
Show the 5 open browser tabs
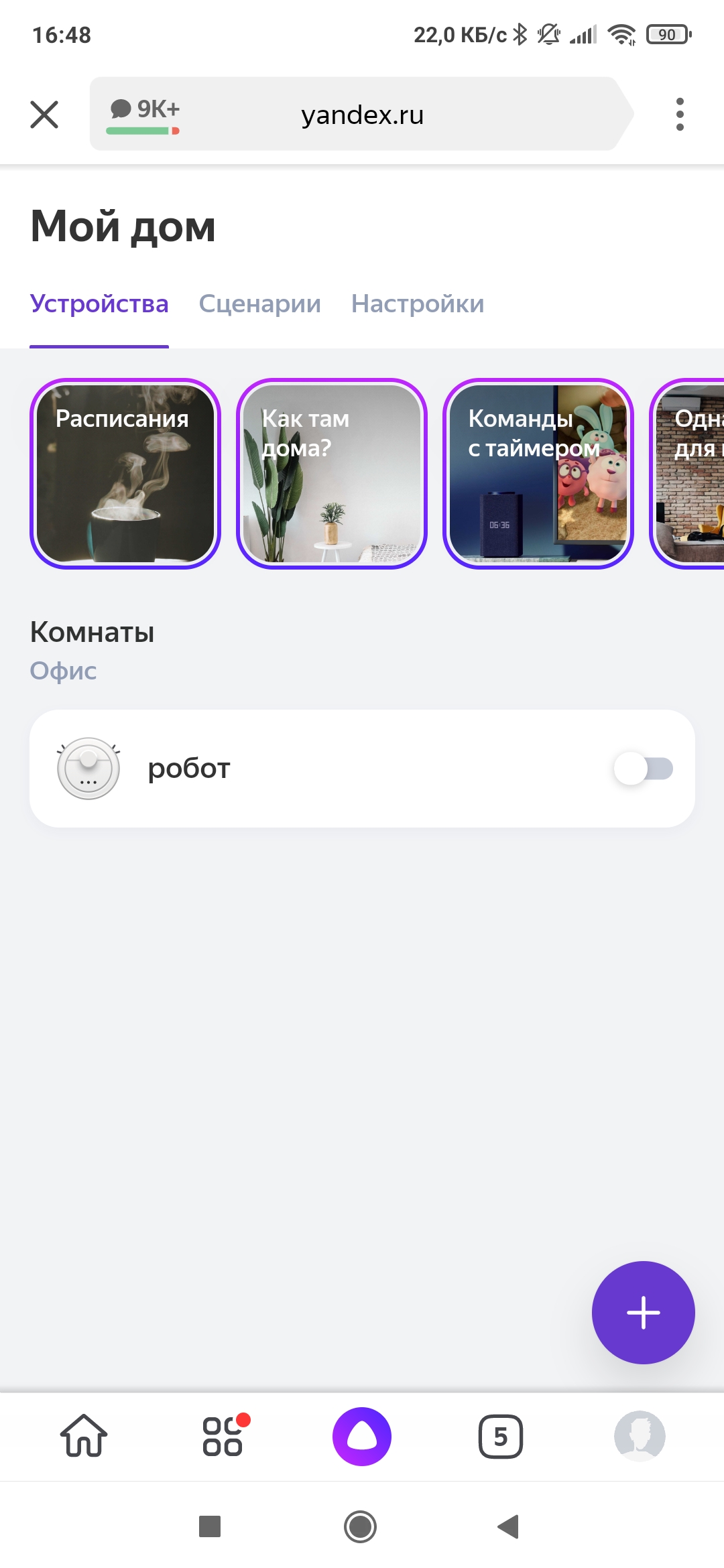(x=500, y=1436)
